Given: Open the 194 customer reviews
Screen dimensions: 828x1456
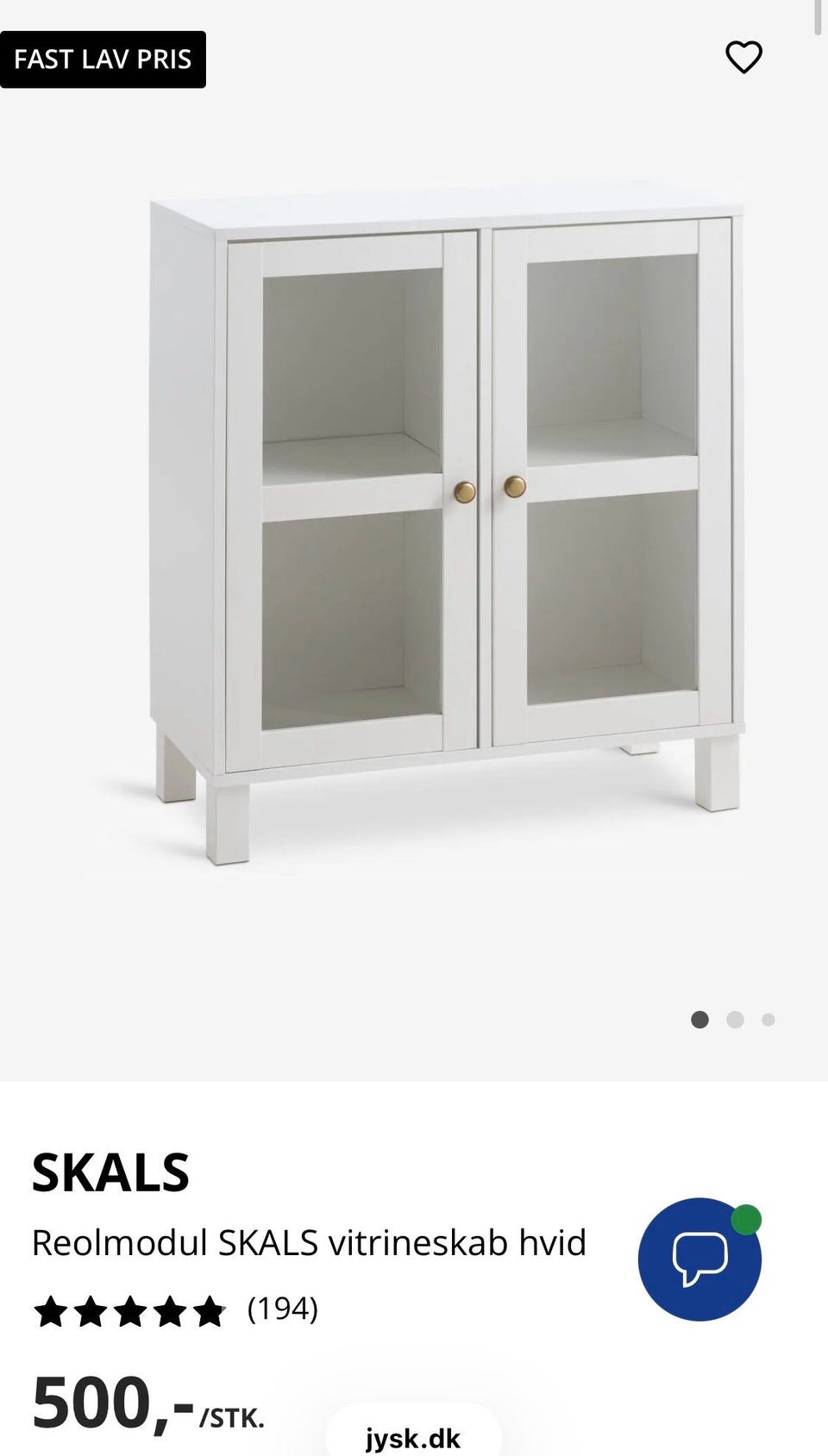Looking at the screenshot, I should point(283,1309).
